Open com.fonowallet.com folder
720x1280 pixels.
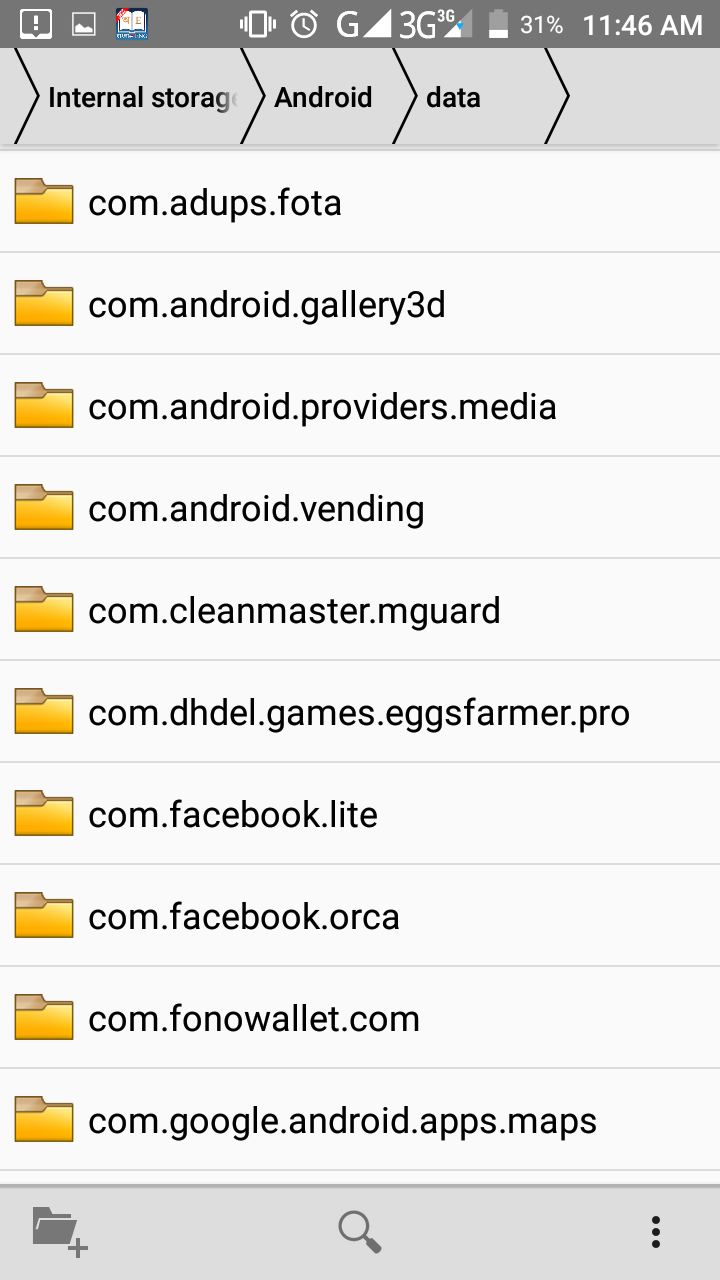360,1018
